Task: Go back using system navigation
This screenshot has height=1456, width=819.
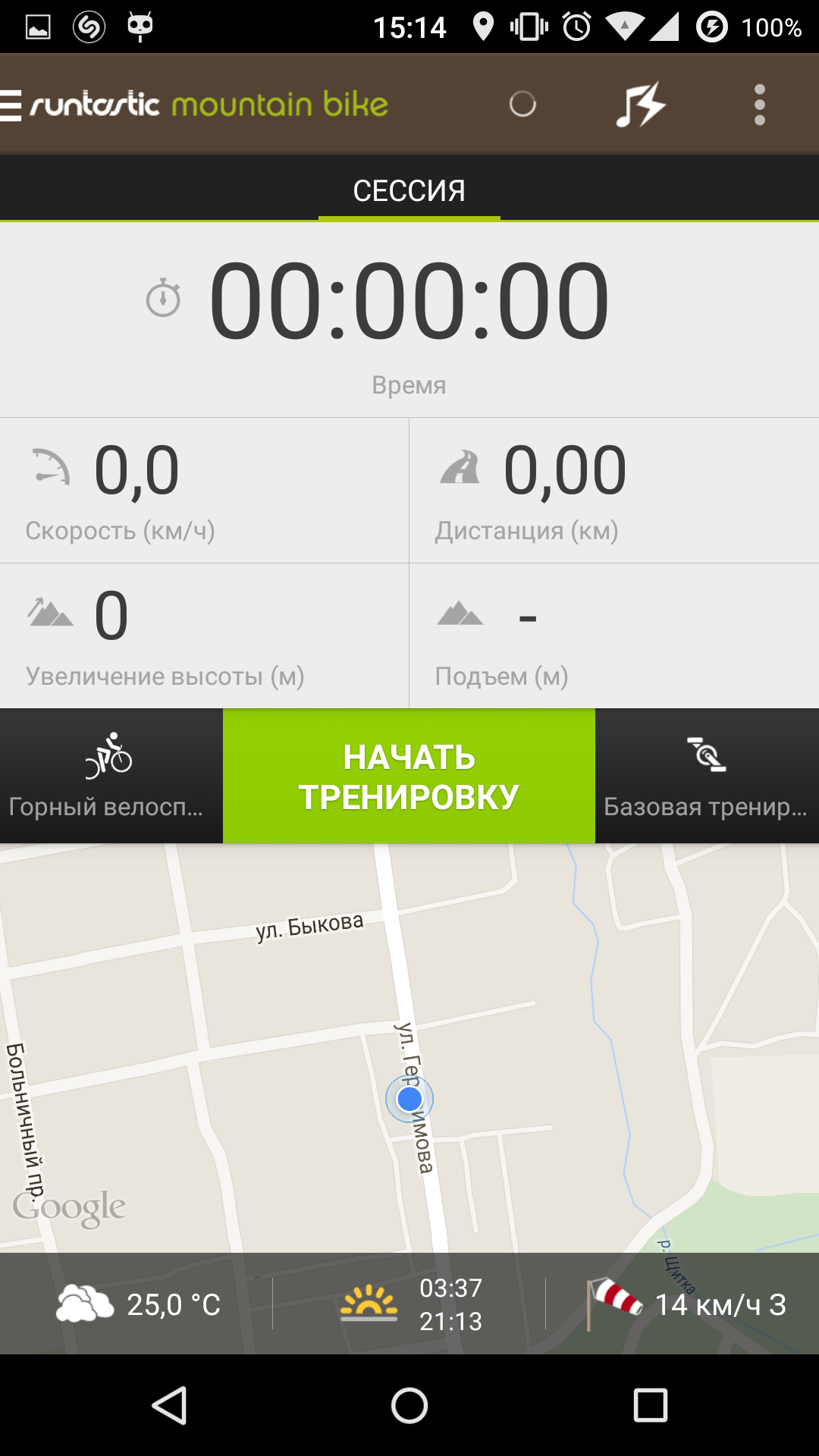Action: pos(170,1406)
